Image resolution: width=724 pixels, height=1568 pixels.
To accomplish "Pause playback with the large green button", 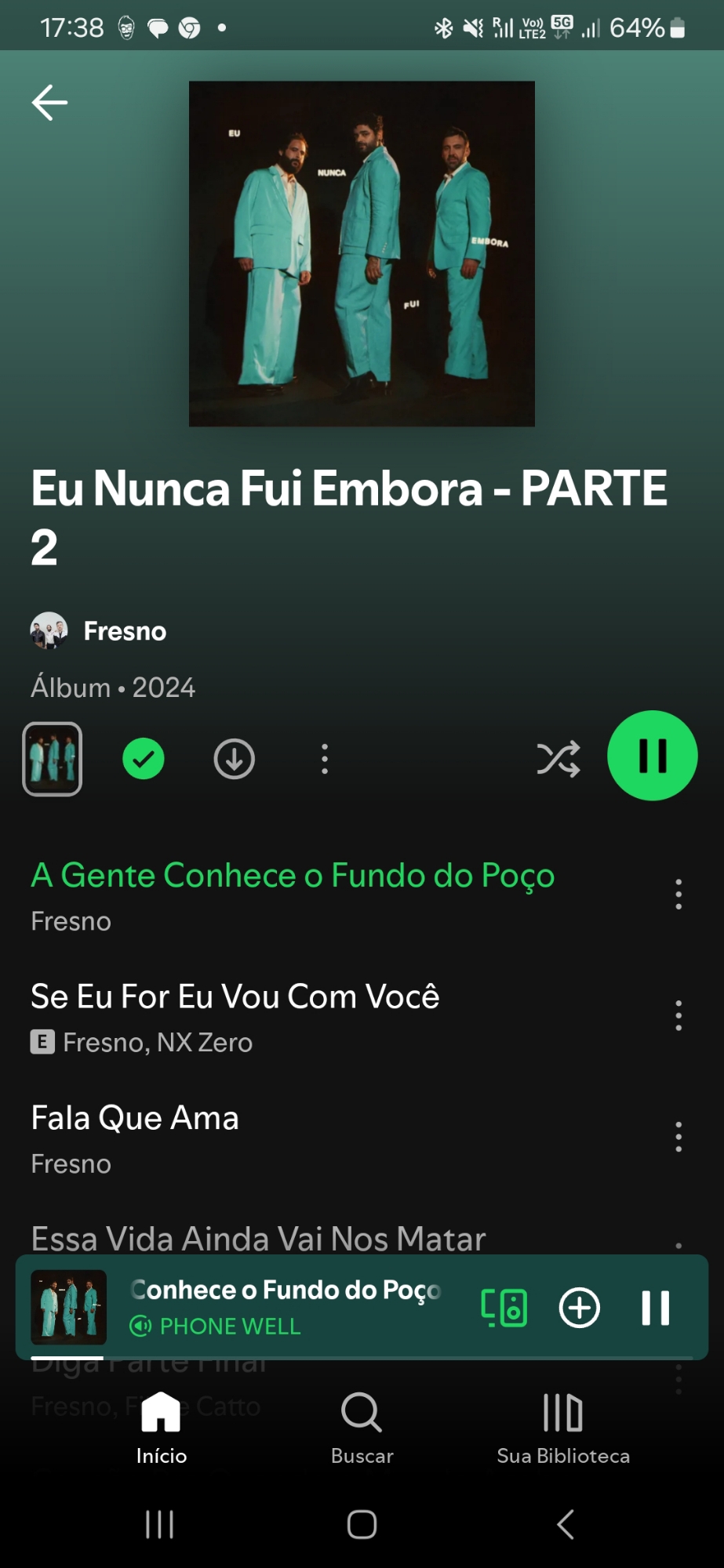I will coord(652,756).
